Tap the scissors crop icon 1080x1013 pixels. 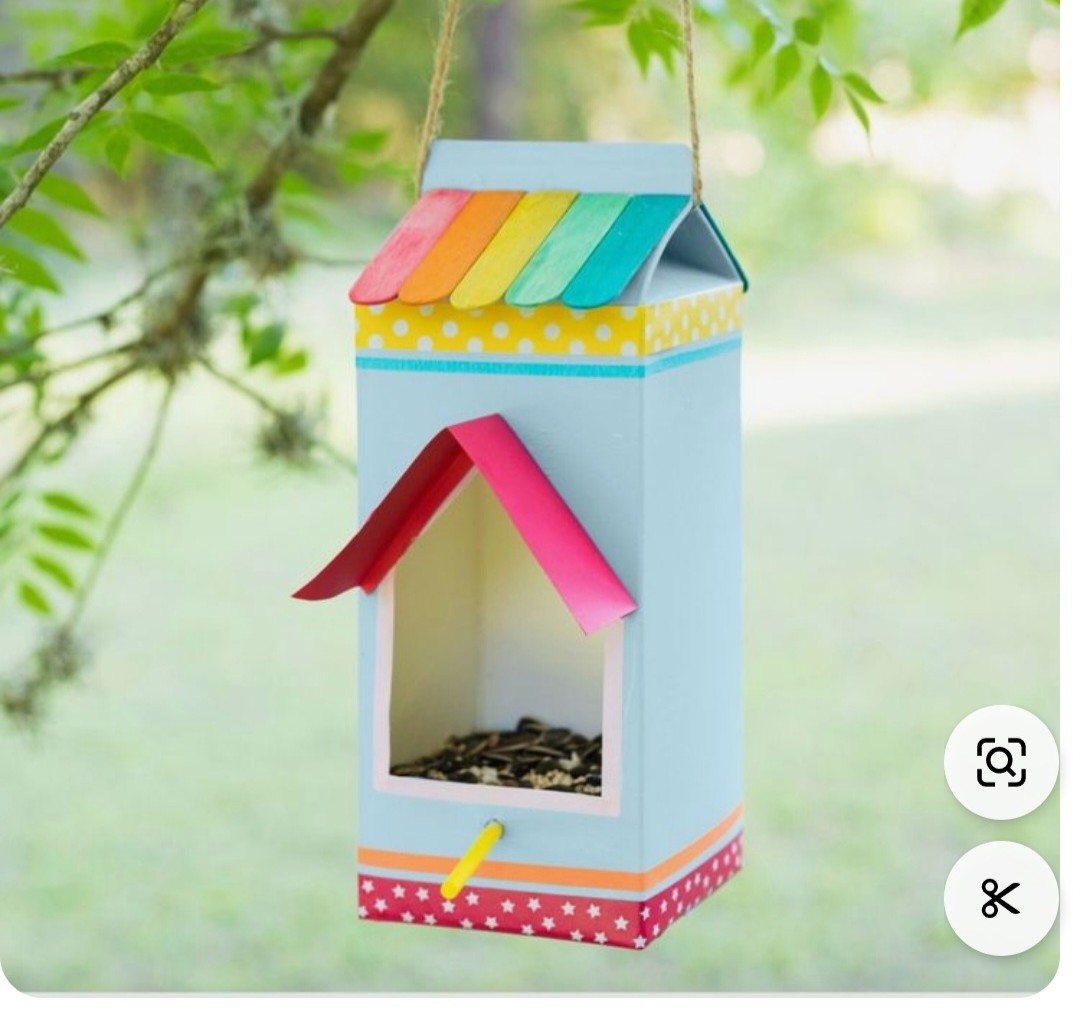pyautogui.click(x=1000, y=897)
